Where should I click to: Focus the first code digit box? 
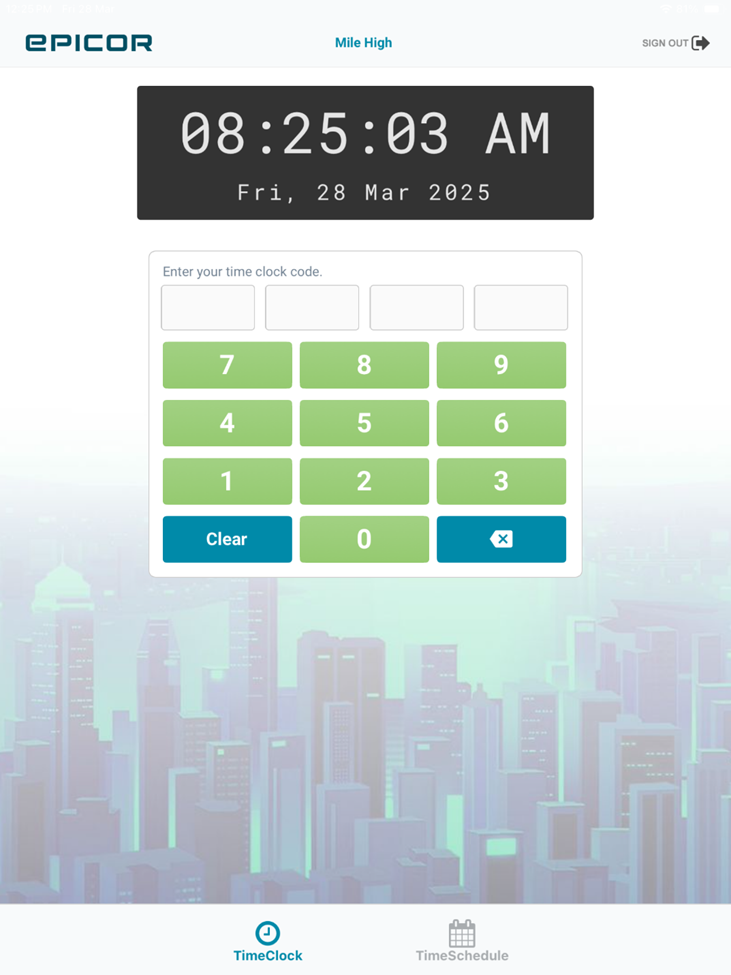coord(208,307)
